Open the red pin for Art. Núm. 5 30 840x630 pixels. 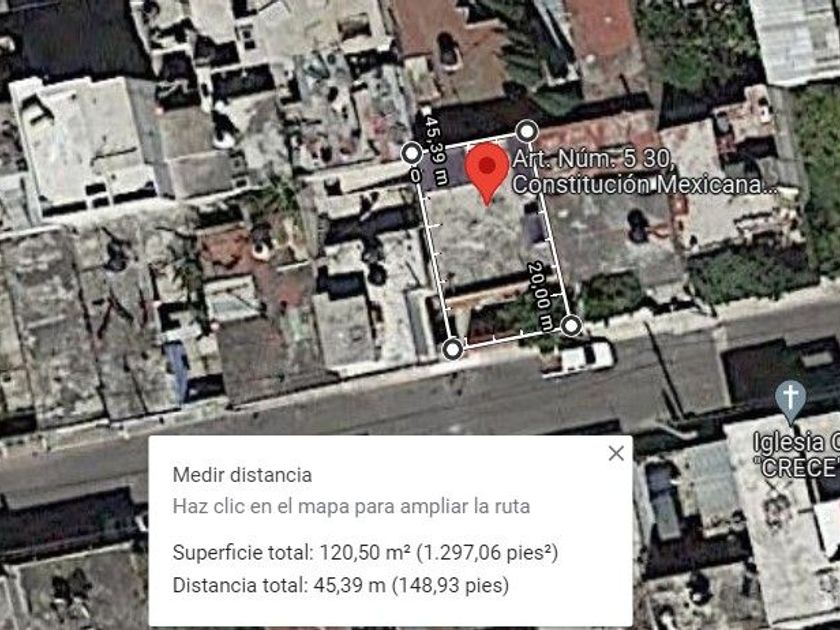488,172
